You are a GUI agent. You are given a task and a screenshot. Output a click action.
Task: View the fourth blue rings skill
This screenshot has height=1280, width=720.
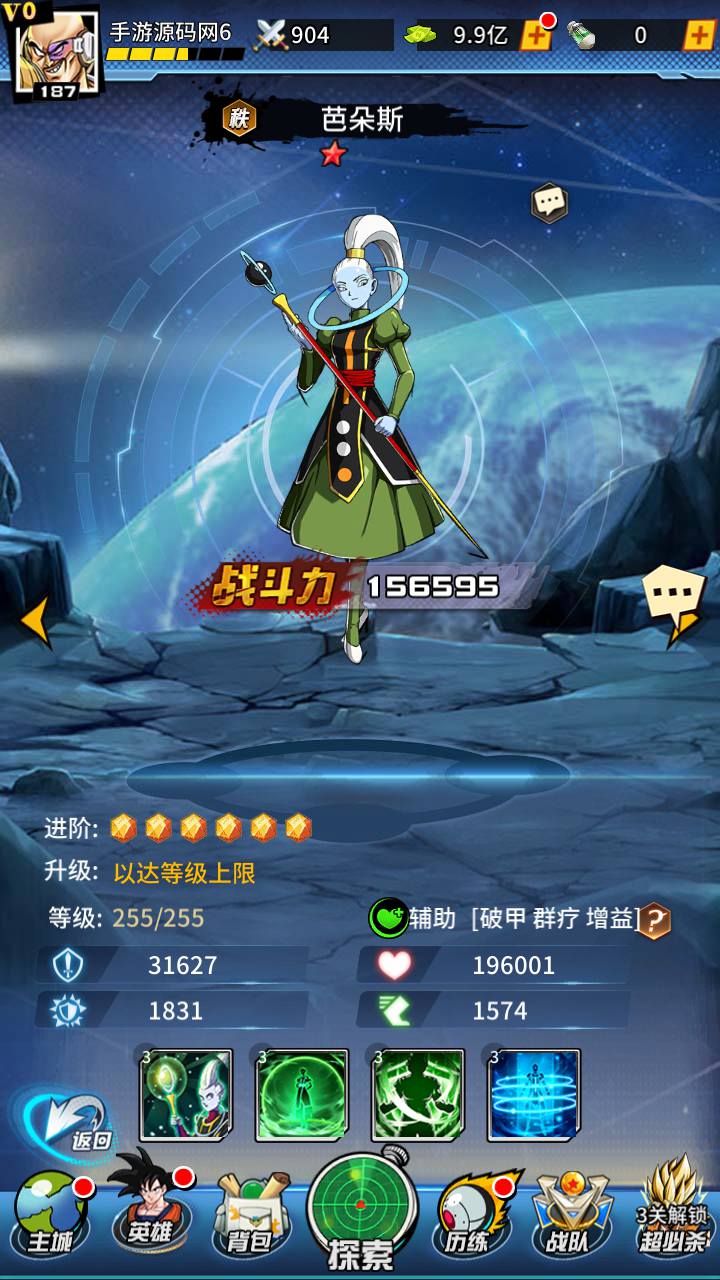tap(534, 1095)
